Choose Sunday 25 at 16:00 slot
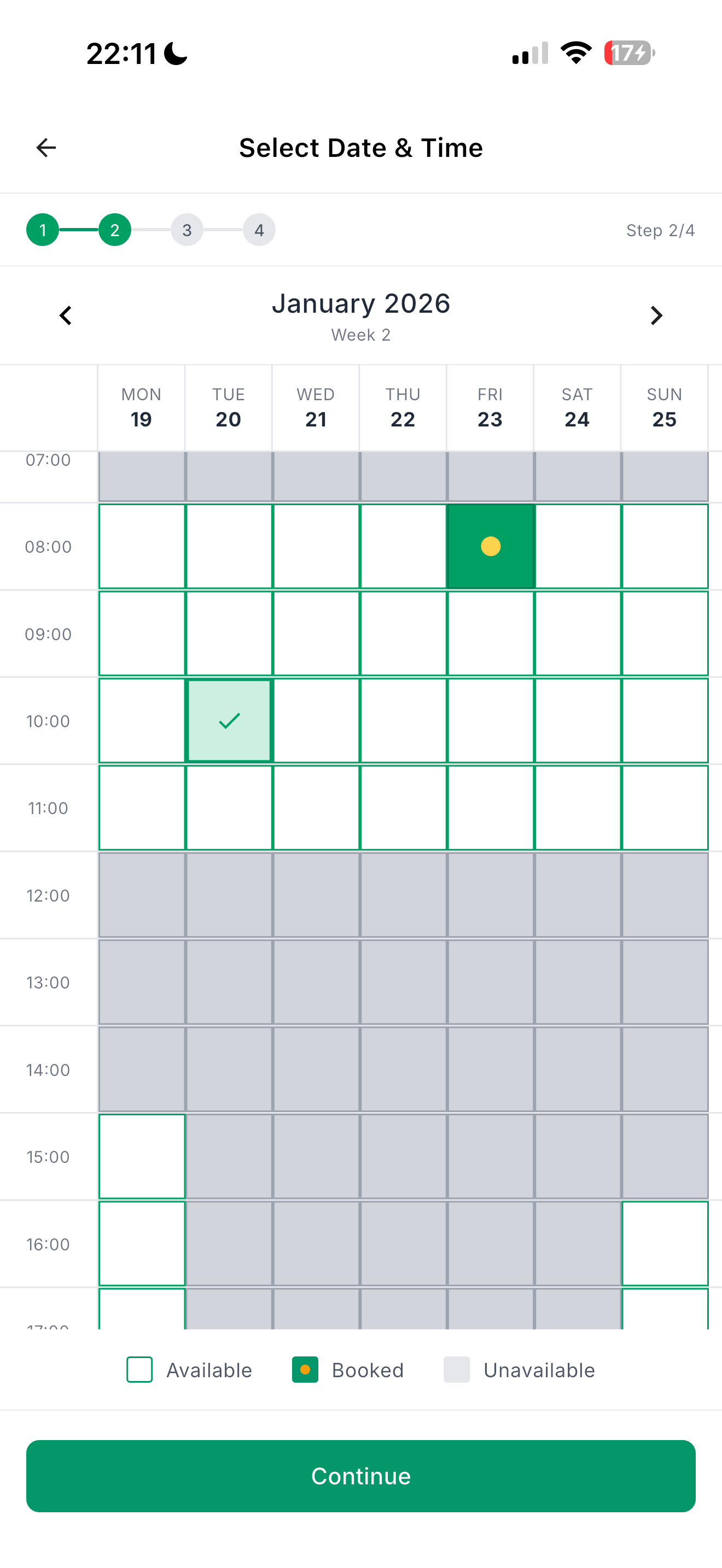This screenshot has height=1568, width=722. (665, 1244)
